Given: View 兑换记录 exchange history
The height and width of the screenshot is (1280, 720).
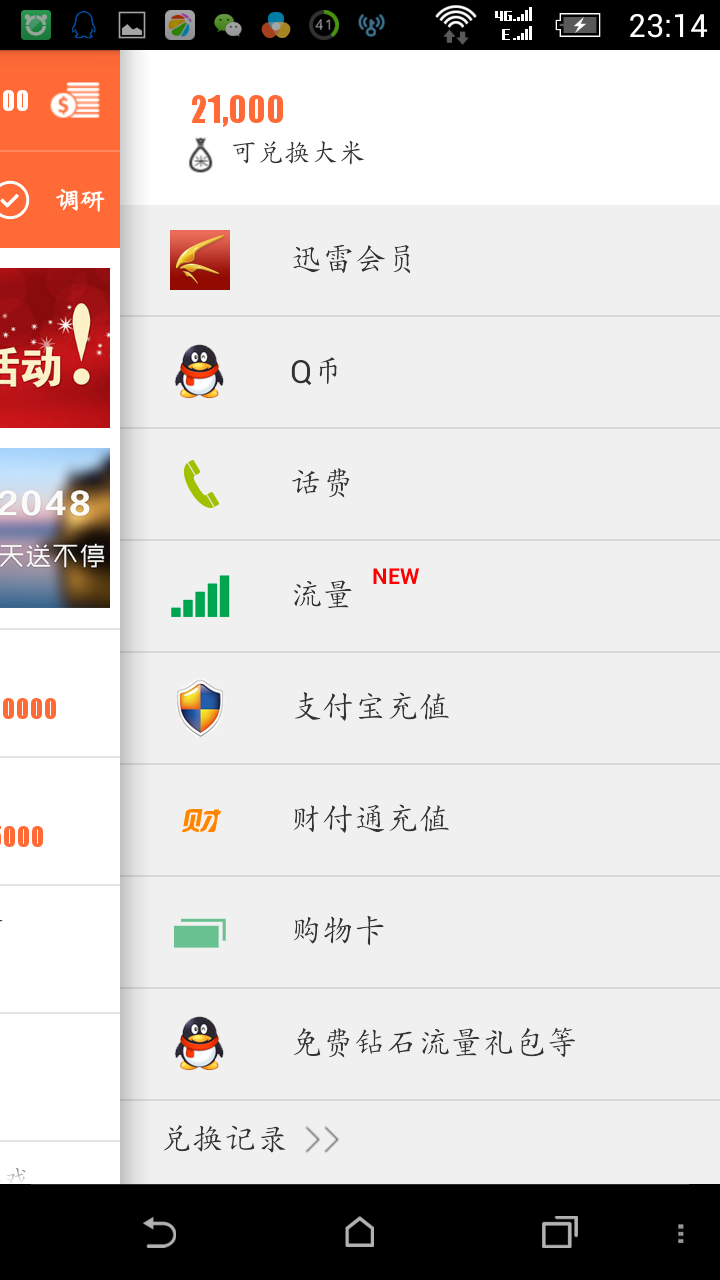Looking at the screenshot, I should [x=250, y=1140].
